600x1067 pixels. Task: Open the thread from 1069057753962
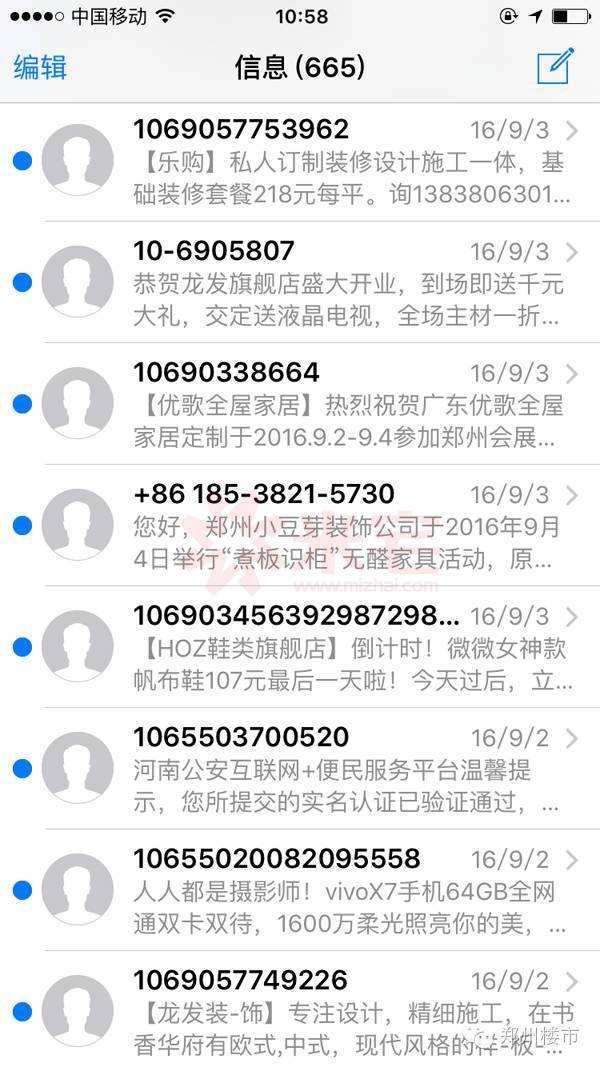click(x=300, y=161)
